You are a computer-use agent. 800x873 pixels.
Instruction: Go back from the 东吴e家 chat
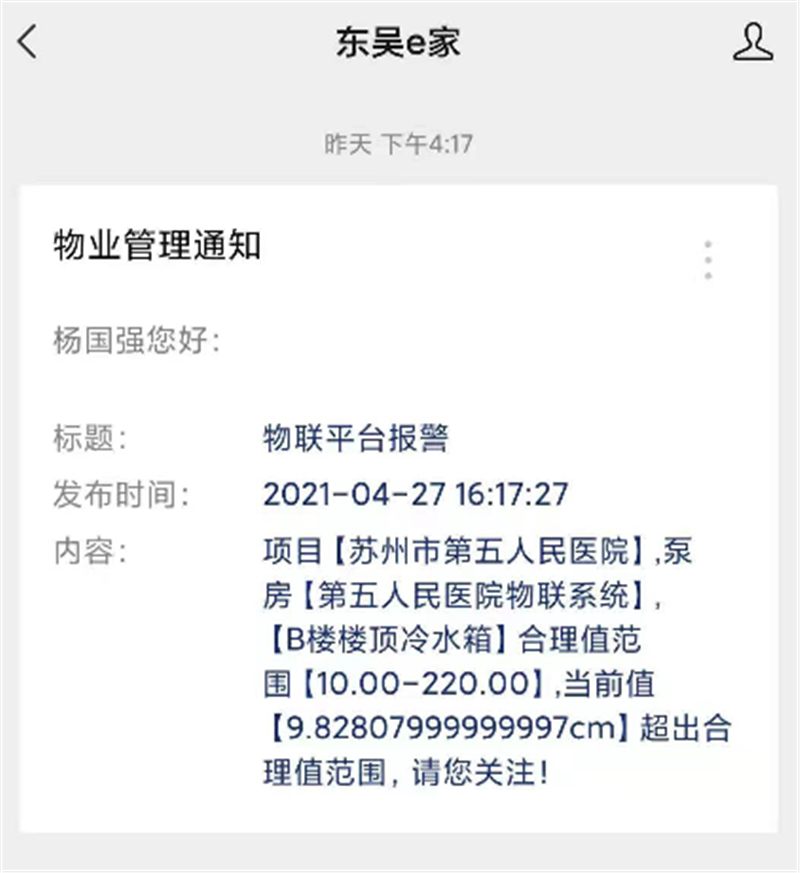28,43
